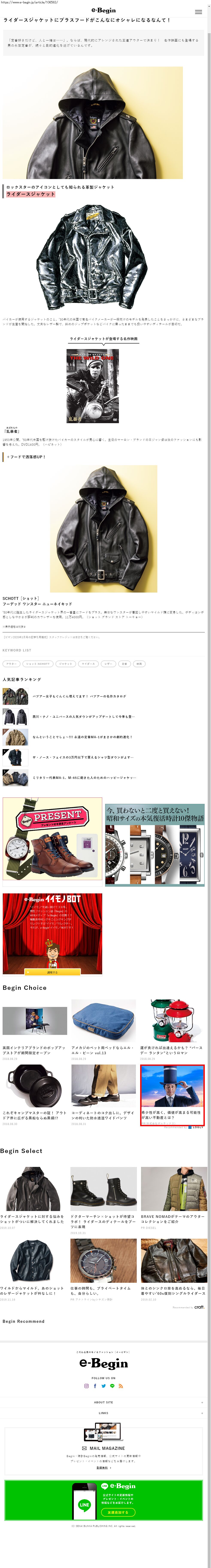This screenshot has width=211, height=1568.
Task: Open ranking article about ザ・ノース・フェイス shirt down
Action: tap(82, 757)
